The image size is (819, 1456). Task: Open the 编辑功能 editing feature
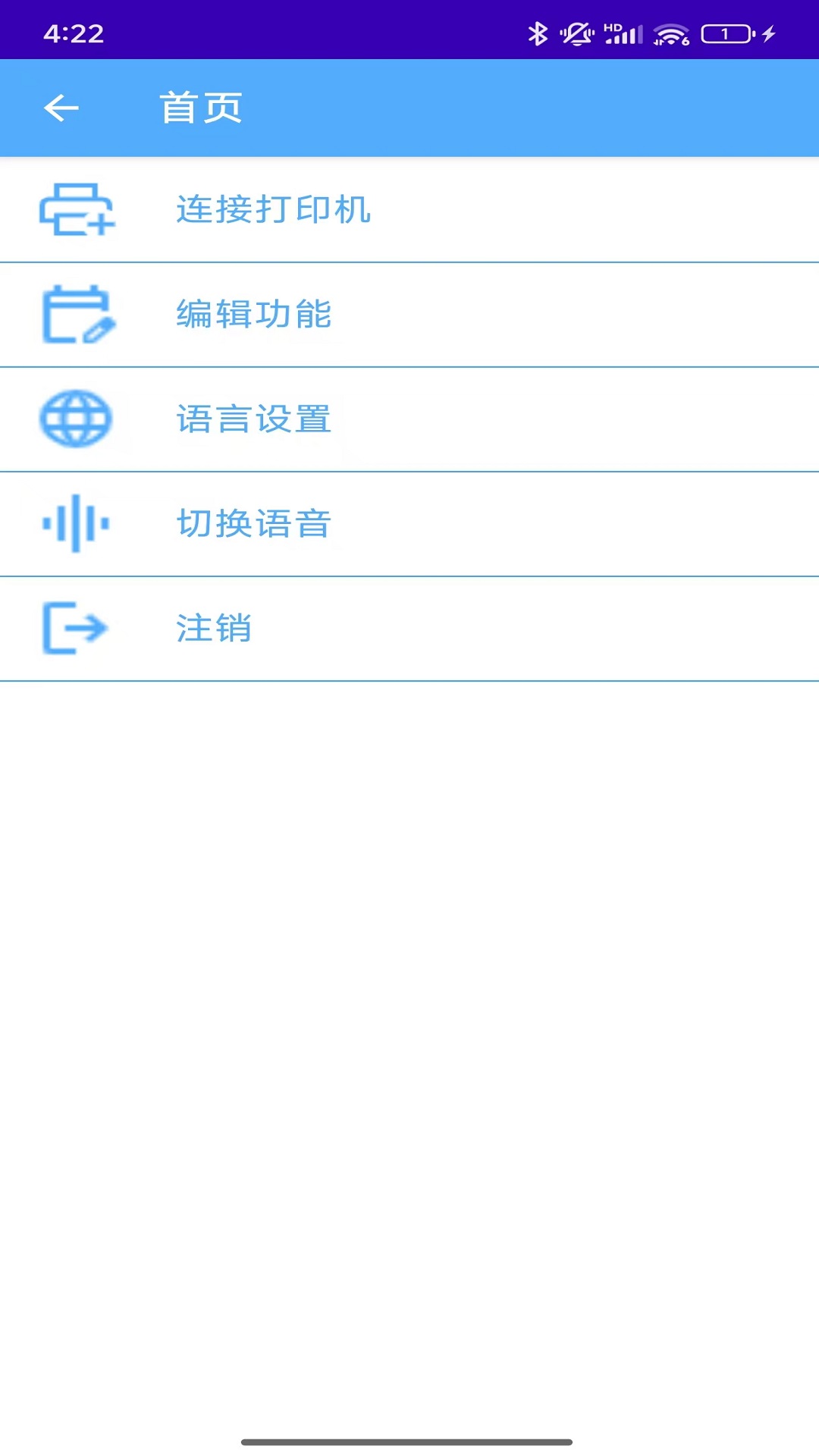[255, 314]
